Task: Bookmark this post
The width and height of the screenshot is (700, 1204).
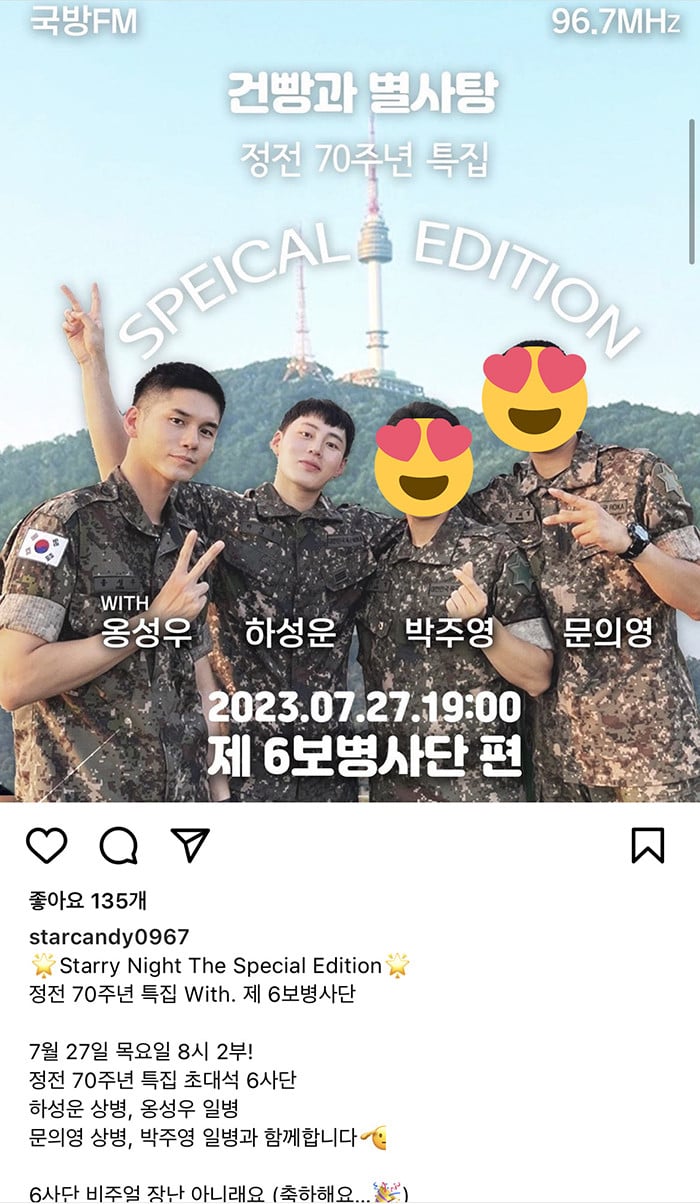Action: point(647,846)
